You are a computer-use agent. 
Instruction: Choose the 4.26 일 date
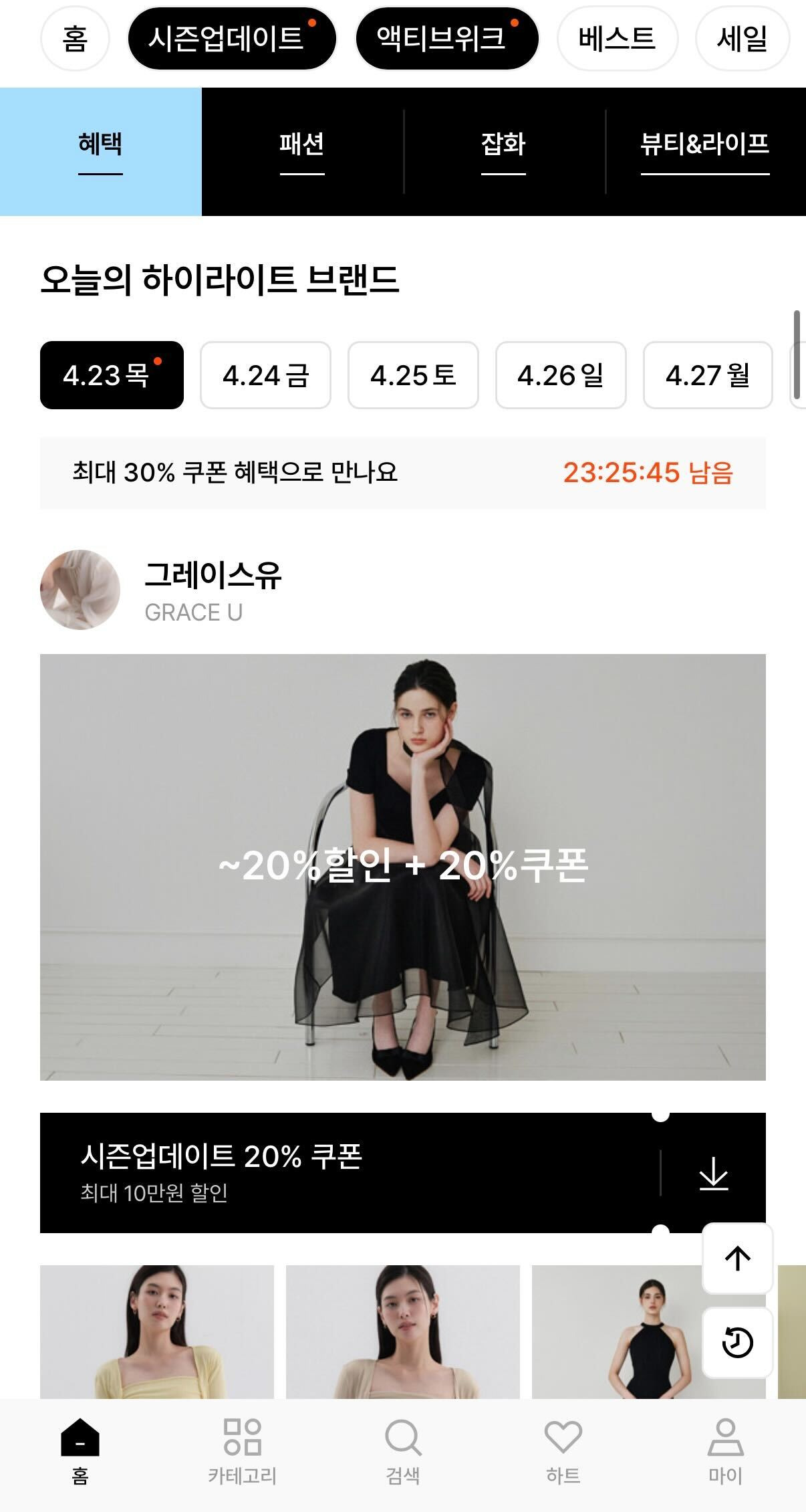click(x=561, y=375)
